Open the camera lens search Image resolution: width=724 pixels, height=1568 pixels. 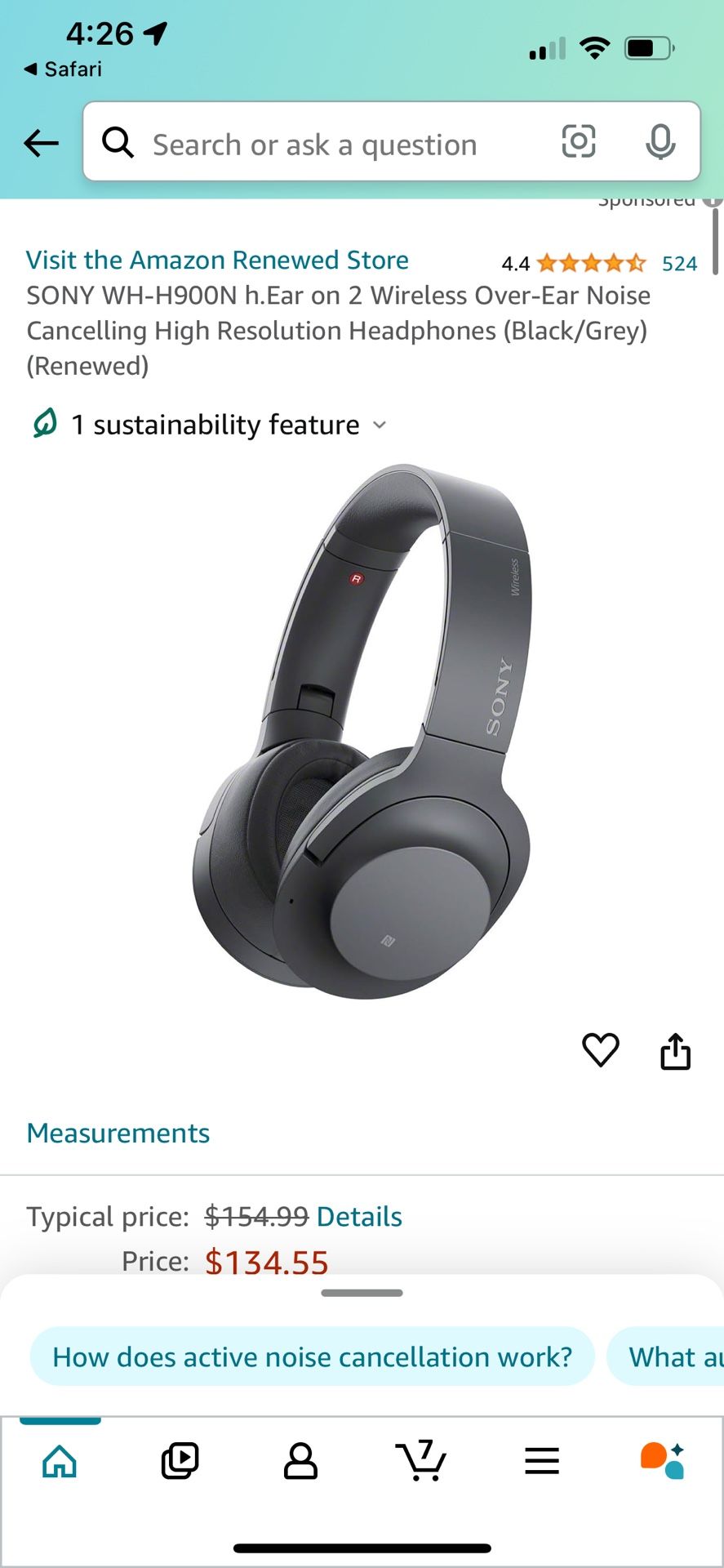coord(578,142)
